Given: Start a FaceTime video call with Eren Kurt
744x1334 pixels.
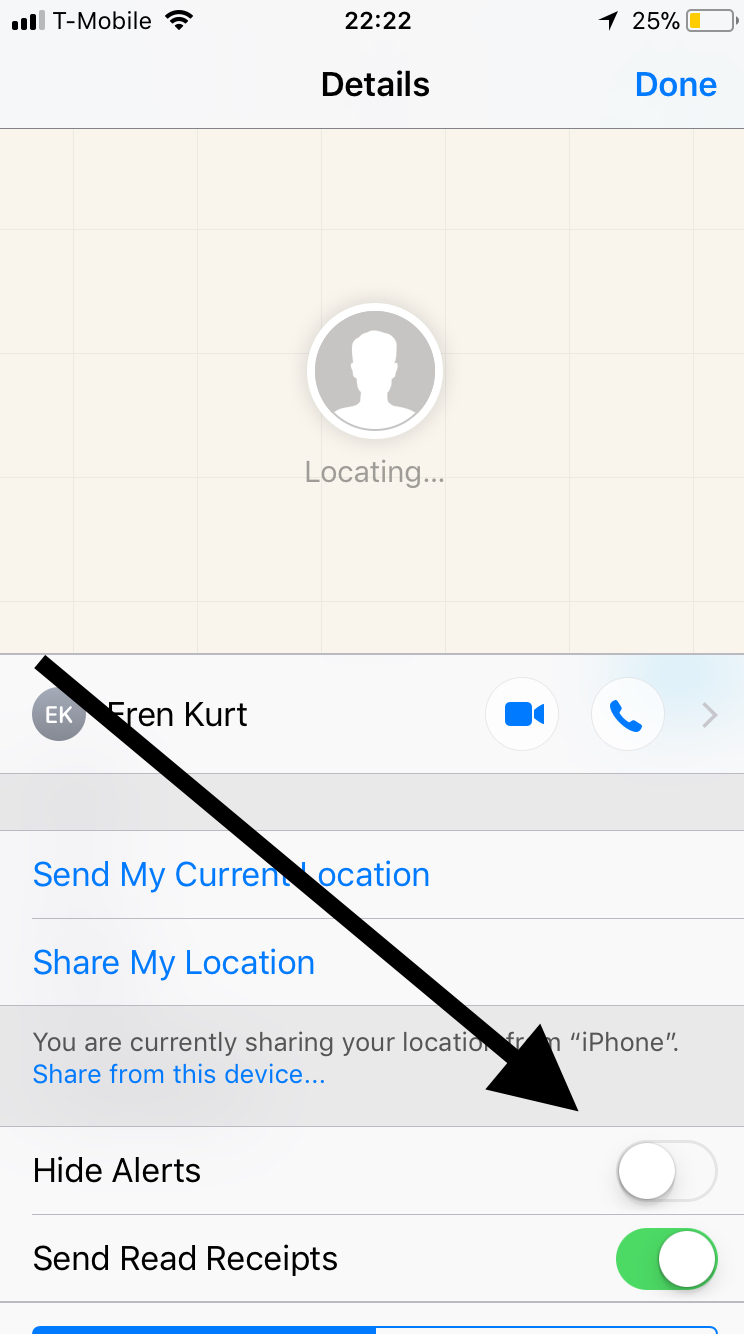Looking at the screenshot, I should coord(522,714).
